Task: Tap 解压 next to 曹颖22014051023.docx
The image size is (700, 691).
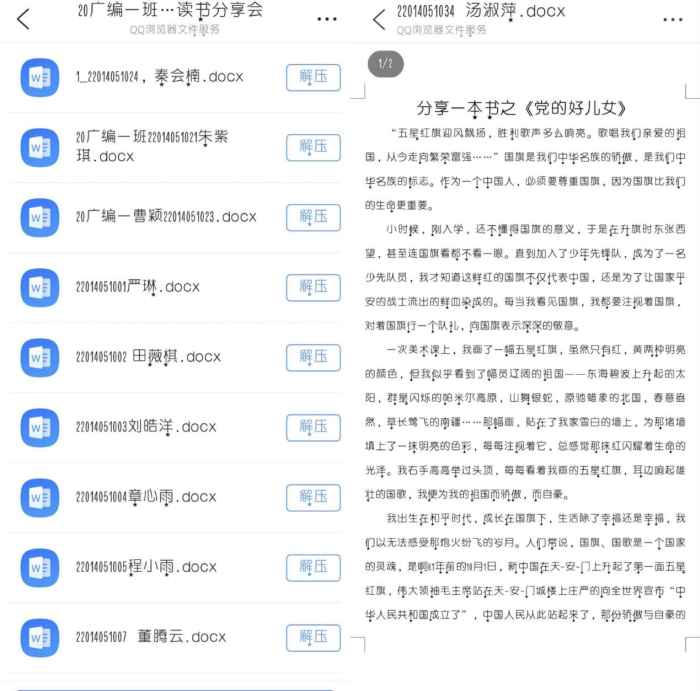Action: pyautogui.click(x=313, y=217)
